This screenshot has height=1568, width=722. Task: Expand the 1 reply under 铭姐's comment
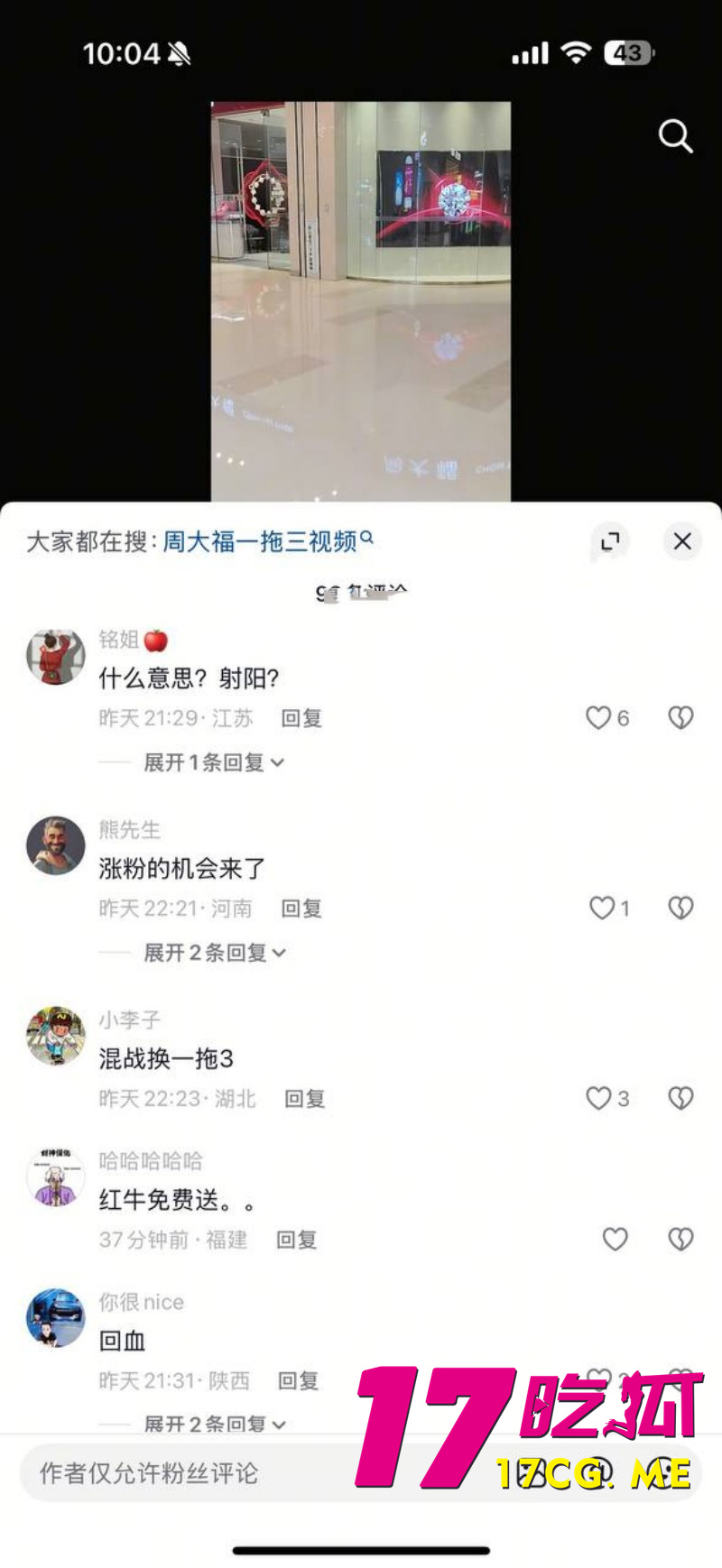[x=206, y=762]
